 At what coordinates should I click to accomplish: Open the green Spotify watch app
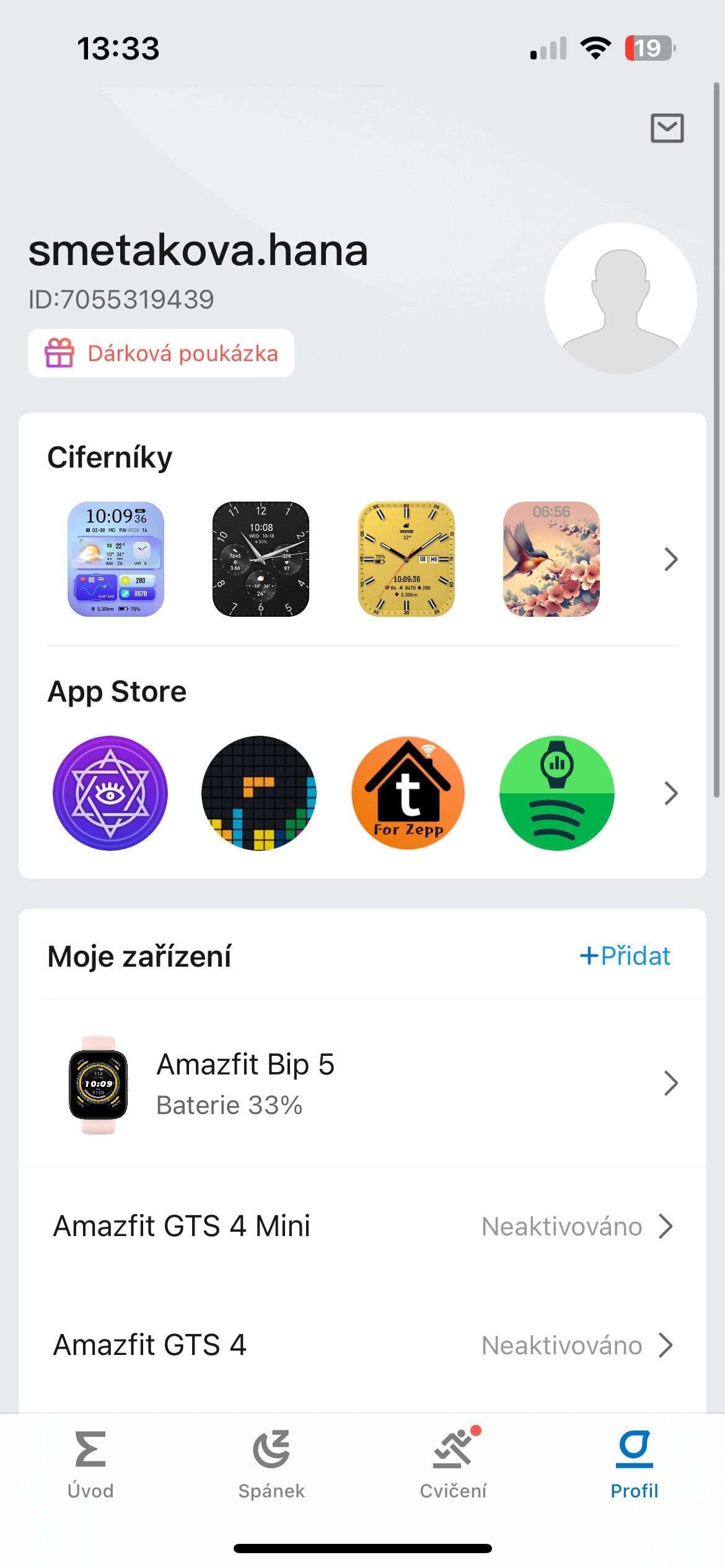tap(556, 793)
